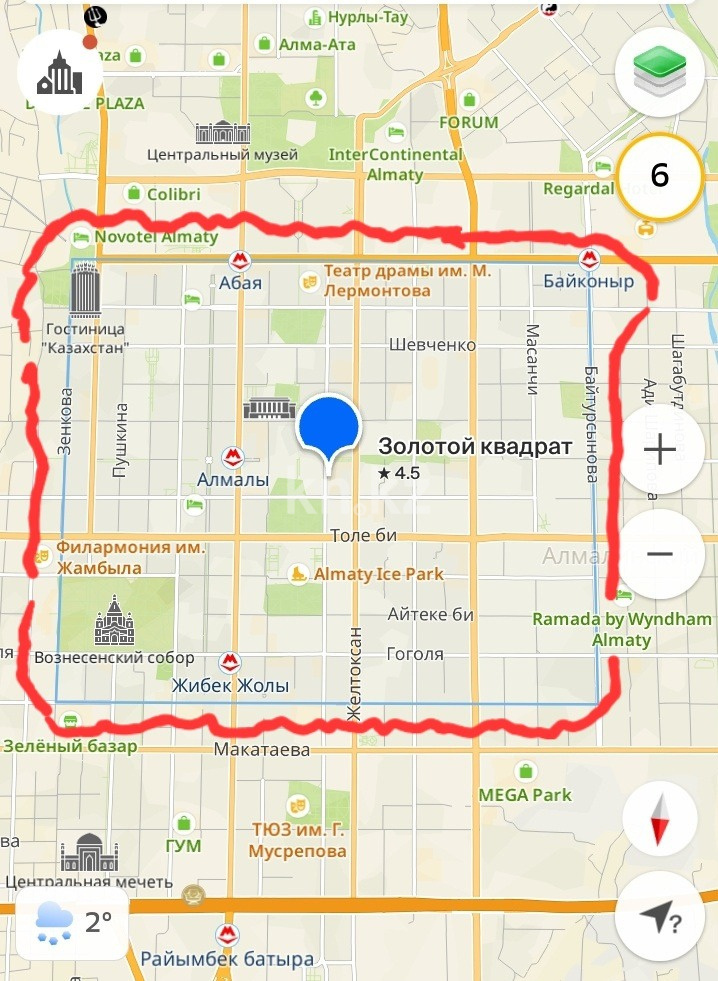This screenshot has width=718, height=981.
Task: Open the Almaty Ice Park place
Action: [298, 574]
